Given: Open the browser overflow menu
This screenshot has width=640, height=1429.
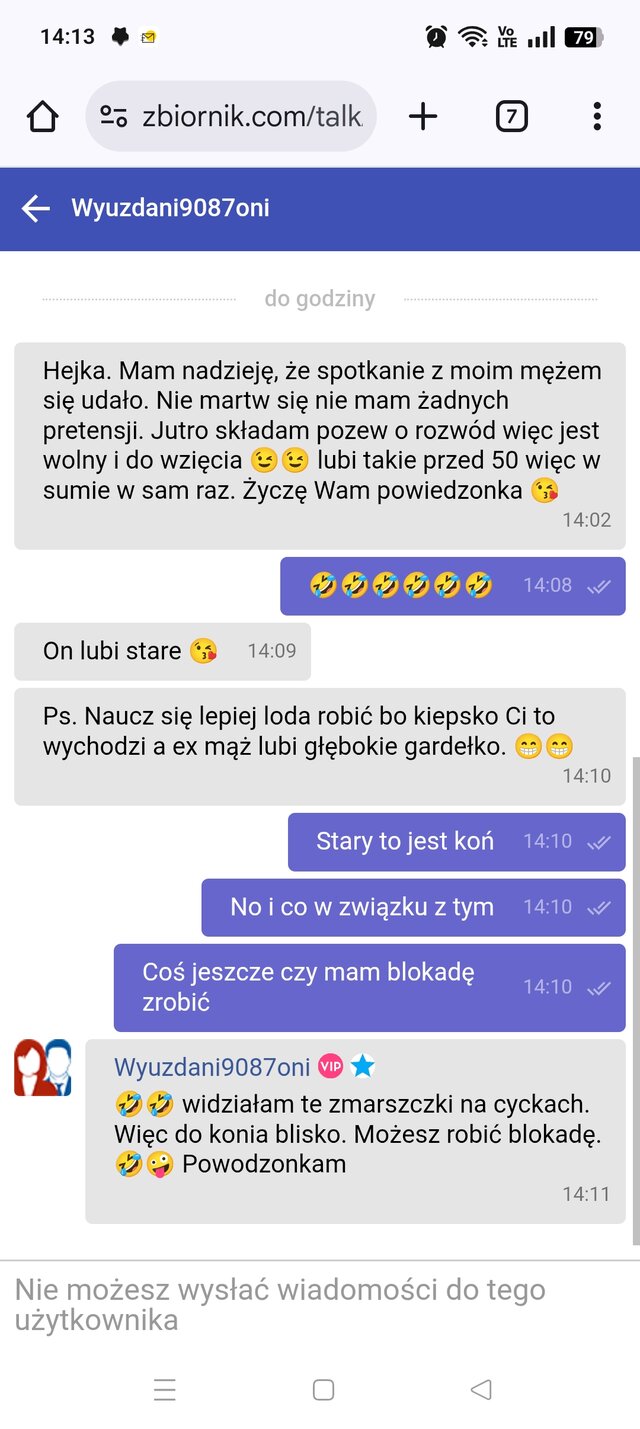Looking at the screenshot, I should click(x=597, y=117).
